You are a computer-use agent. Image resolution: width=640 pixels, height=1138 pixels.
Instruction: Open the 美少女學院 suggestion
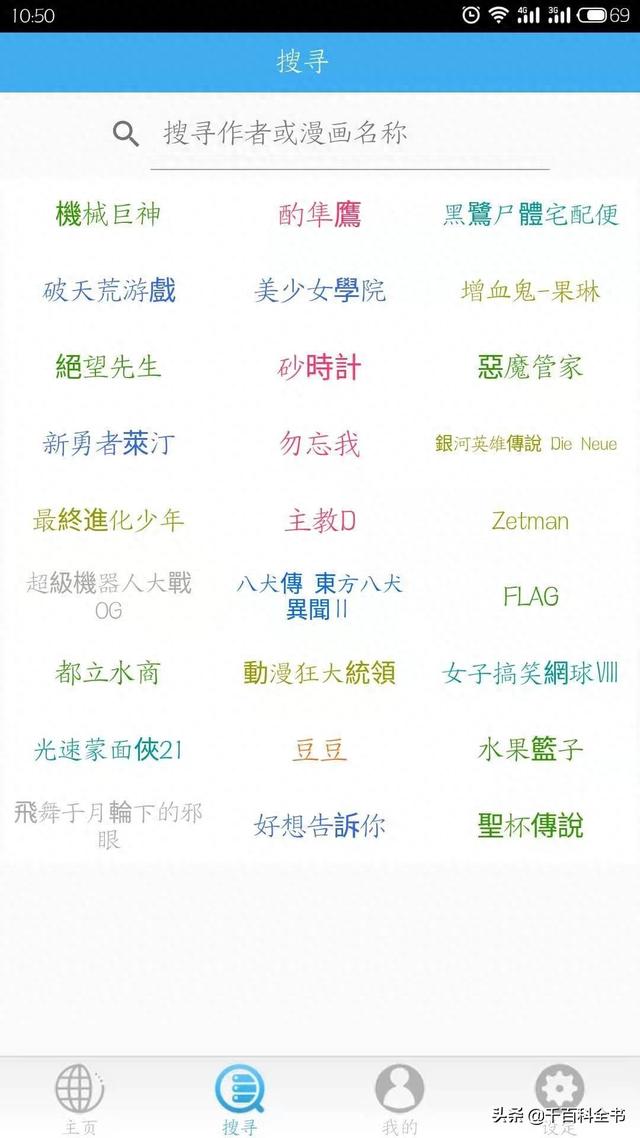coord(319,291)
